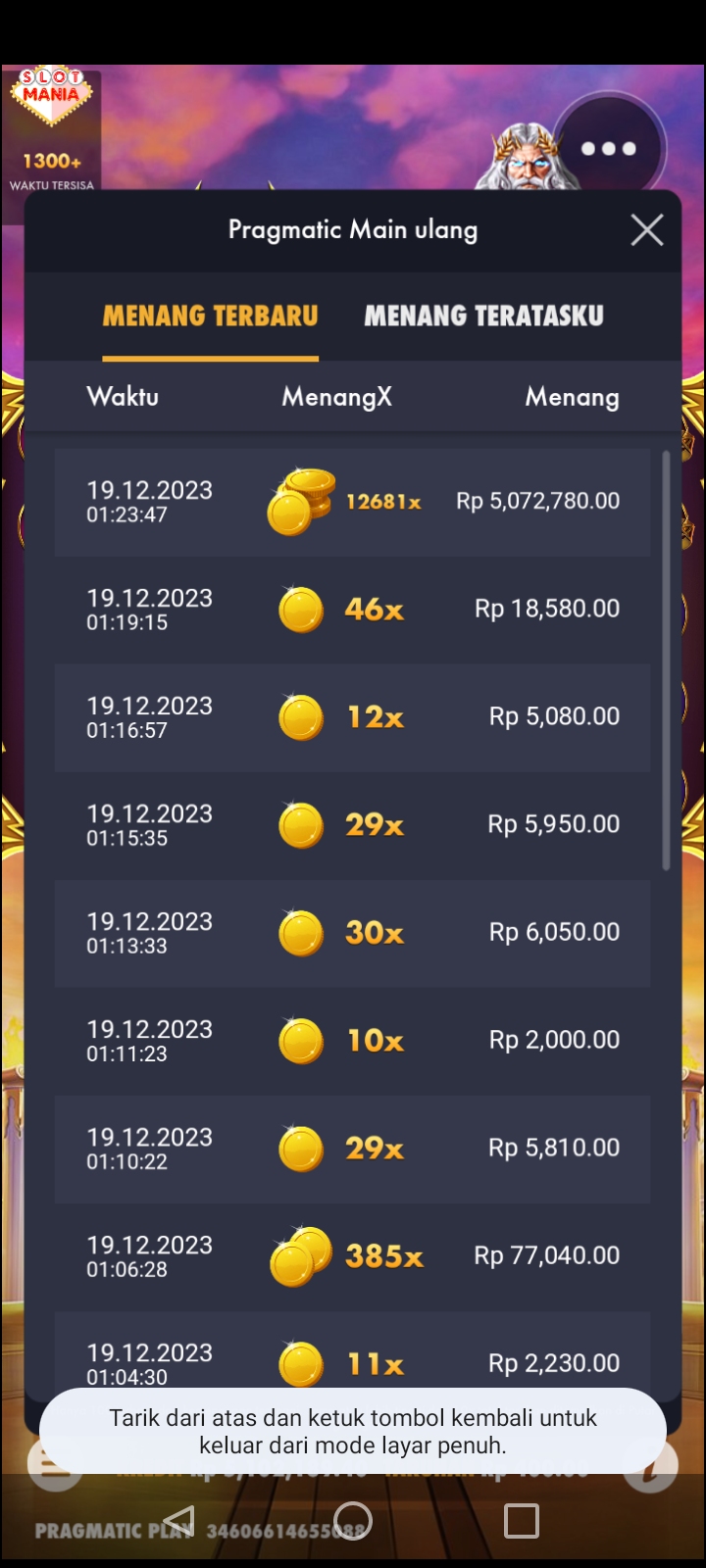
Task: Open the 46x win at 01:19:15
Action: [352, 610]
